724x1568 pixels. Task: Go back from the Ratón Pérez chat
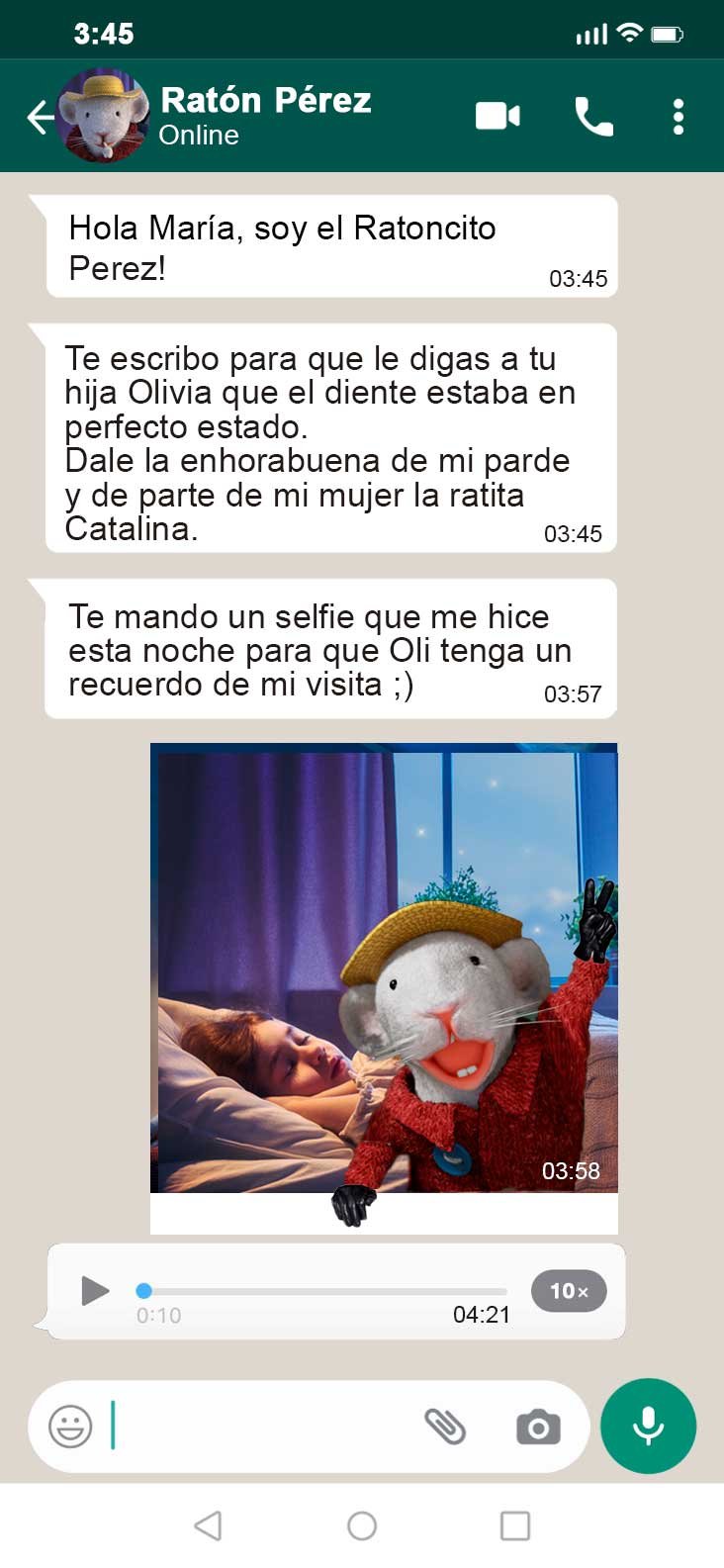click(x=40, y=118)
